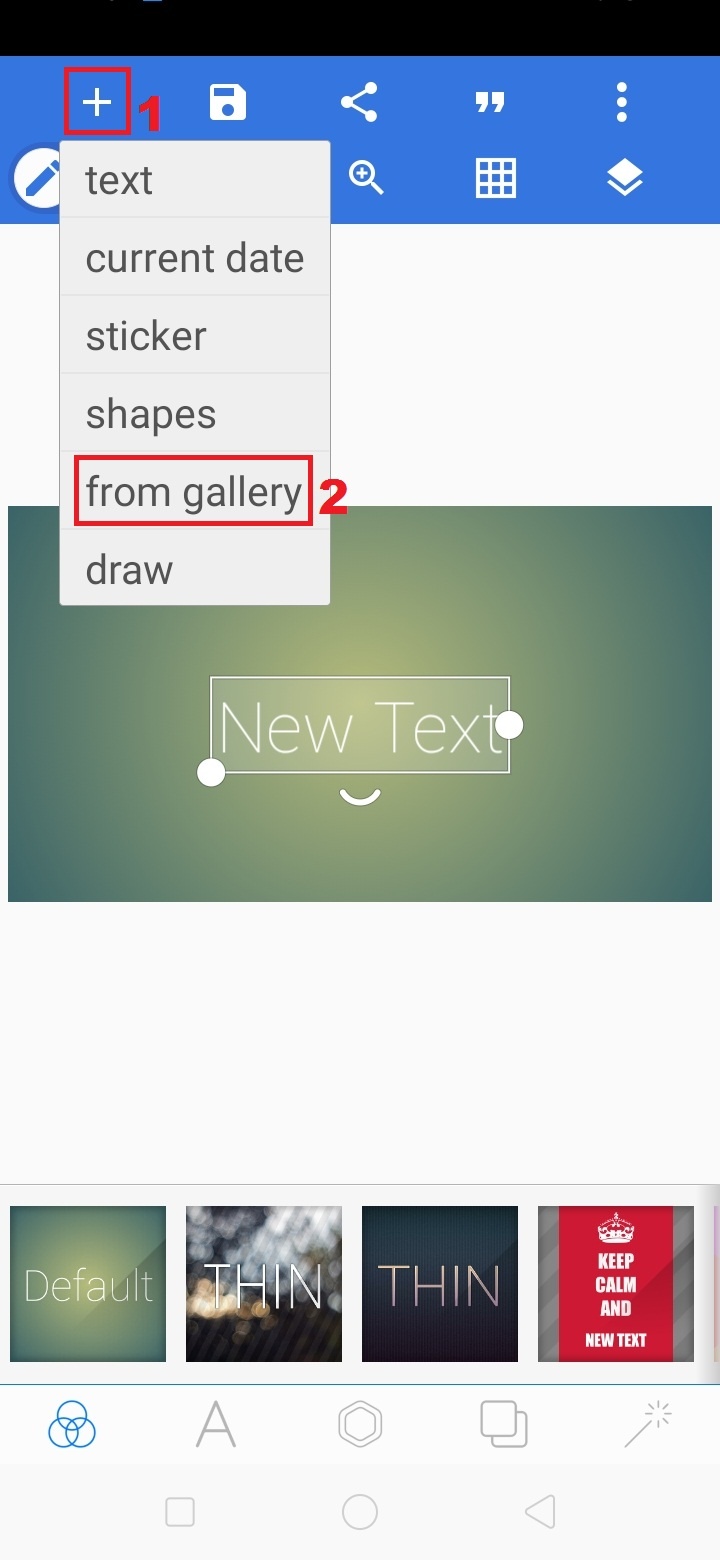Apply the Default template thumbnail

[x=88, y=1284]
